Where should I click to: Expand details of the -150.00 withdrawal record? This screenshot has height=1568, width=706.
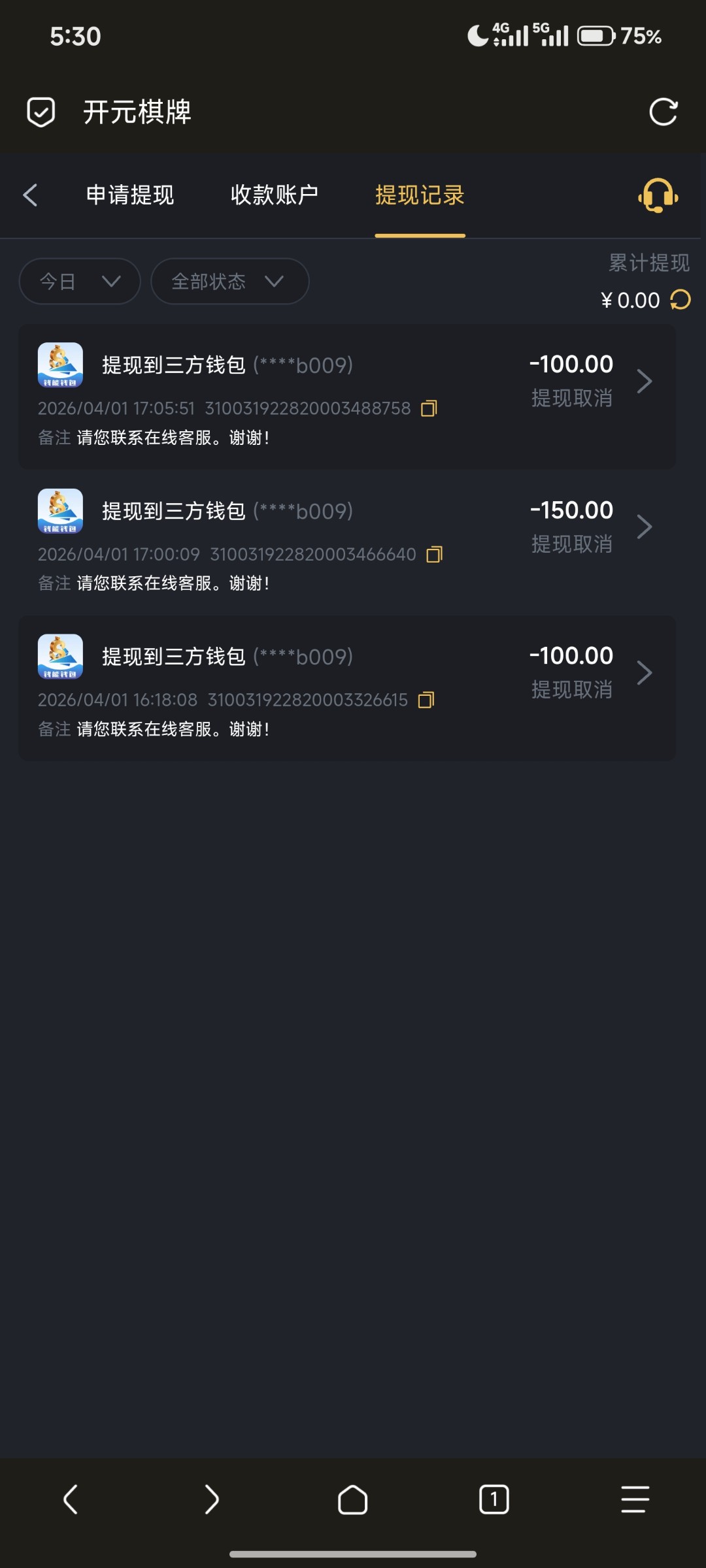pos(645,527)
